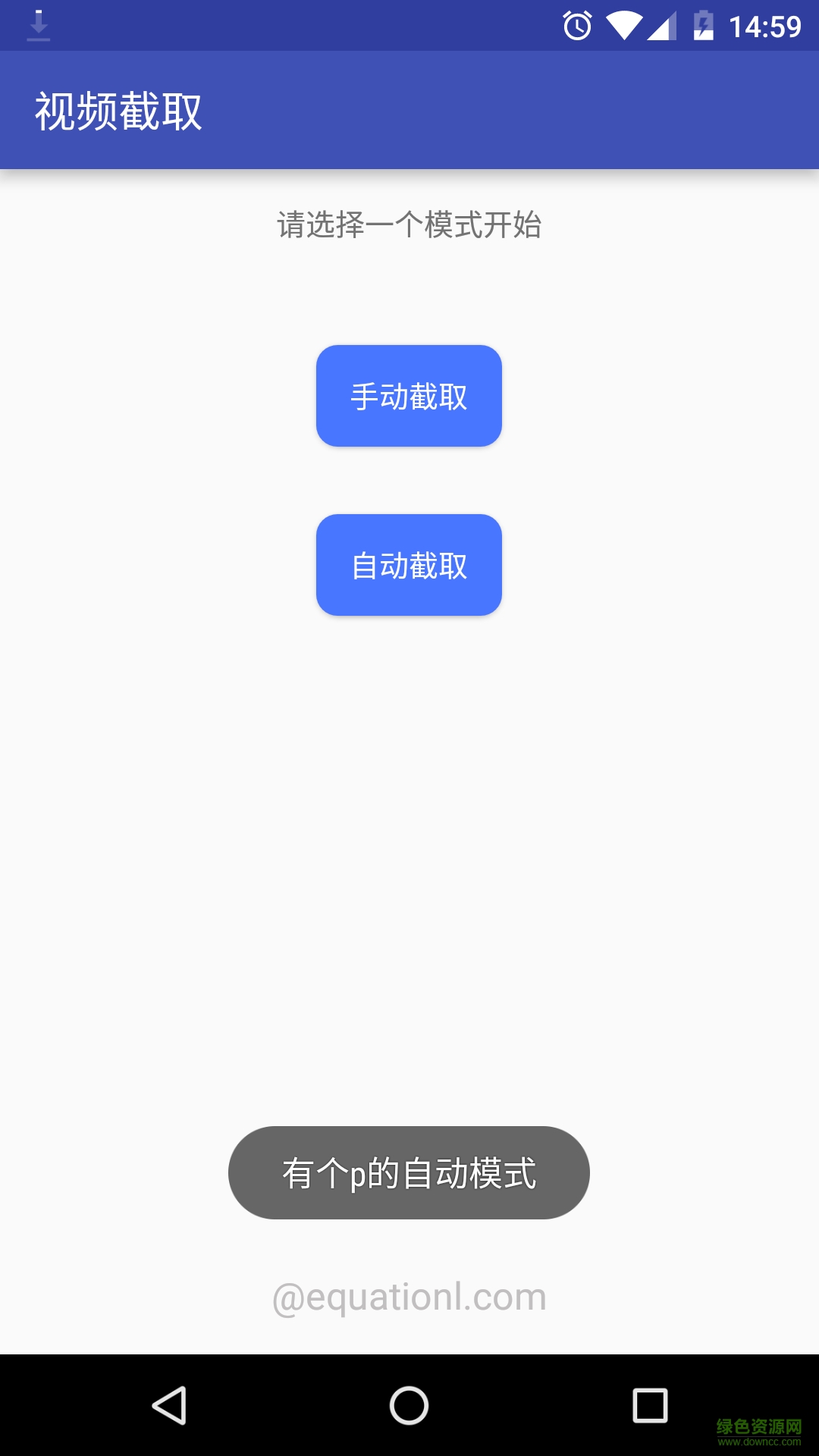Tap the battery charging icon
This screenshot has height=1456, width=819.
(x=705, y=25)
